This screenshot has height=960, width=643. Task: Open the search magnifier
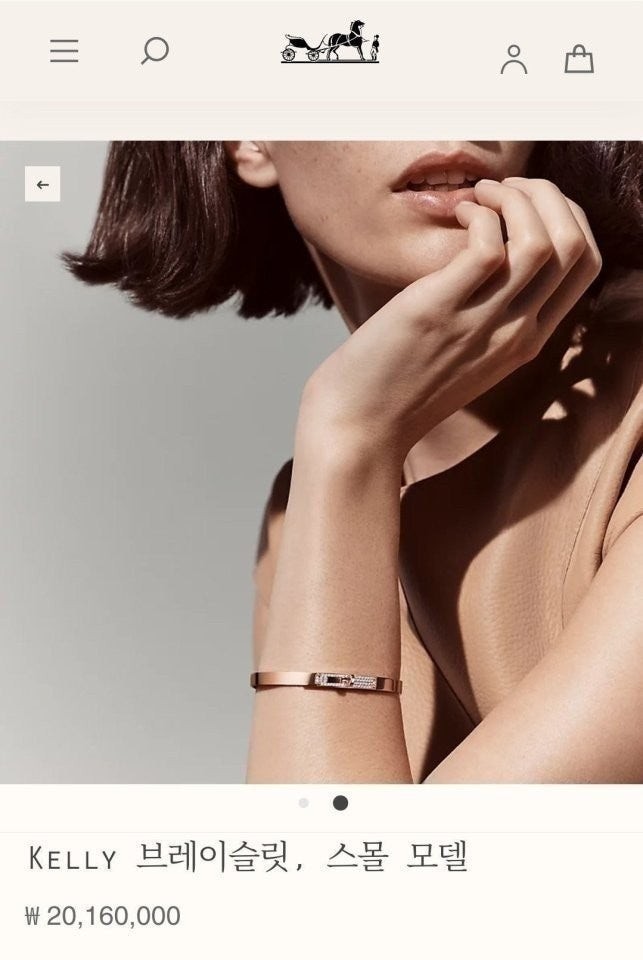tap(154, 51)
